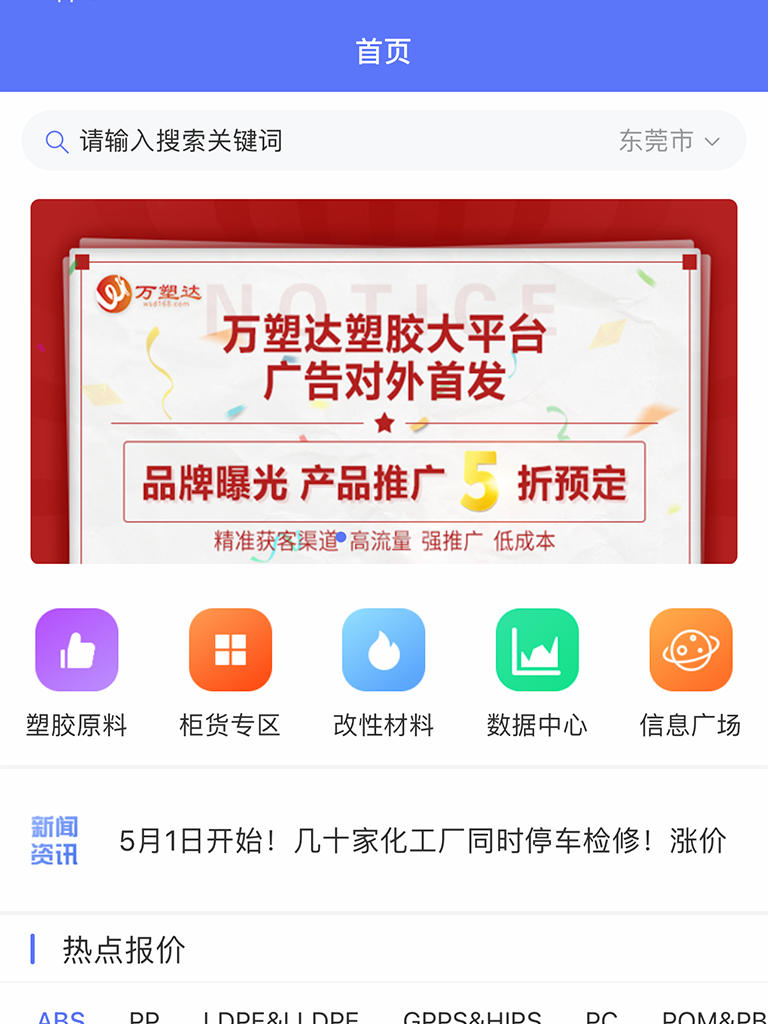Open the 万塑达 advertising promotion banner
Image resolution: width=768 pixels, height=1024 pixels.
pos(384,381)
